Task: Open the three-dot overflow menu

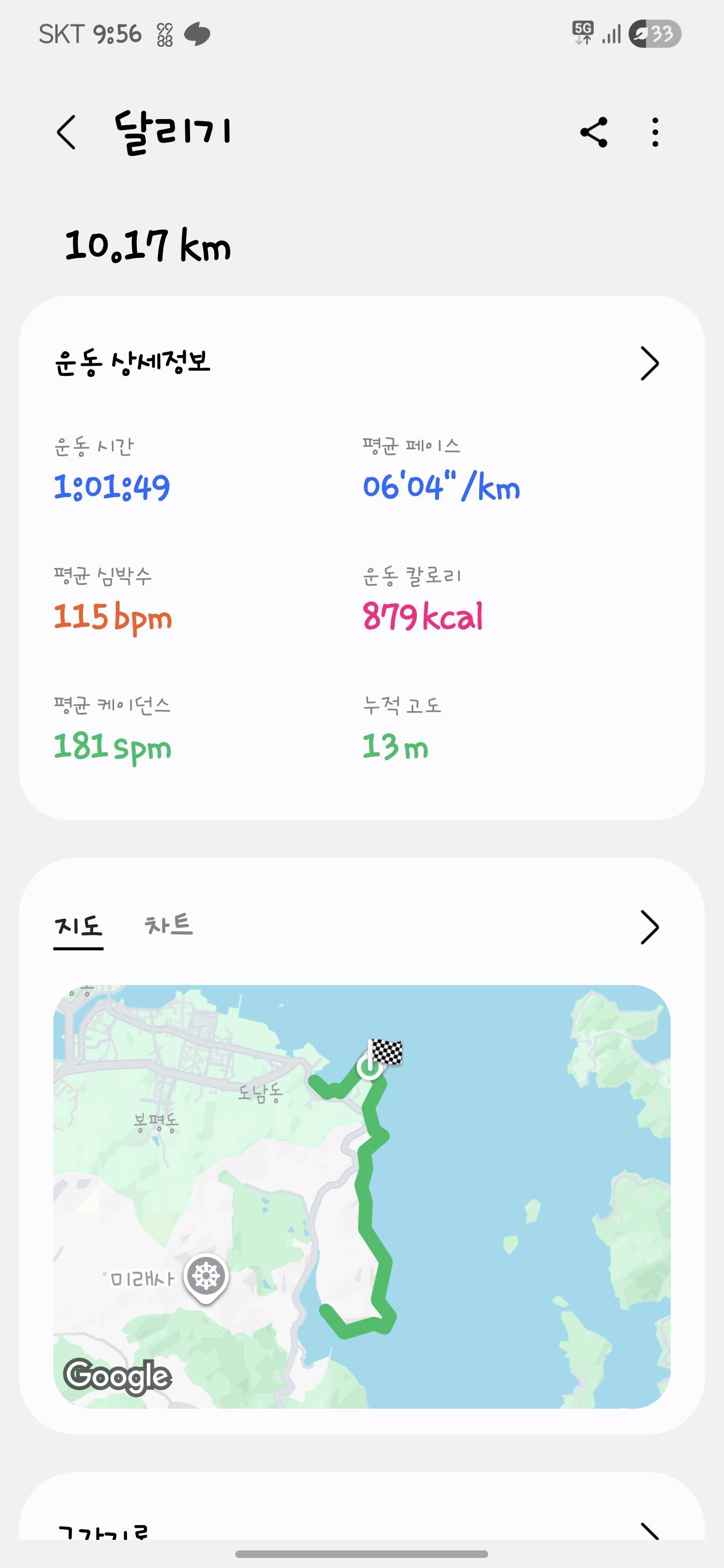Action: (x=655, y=132)
